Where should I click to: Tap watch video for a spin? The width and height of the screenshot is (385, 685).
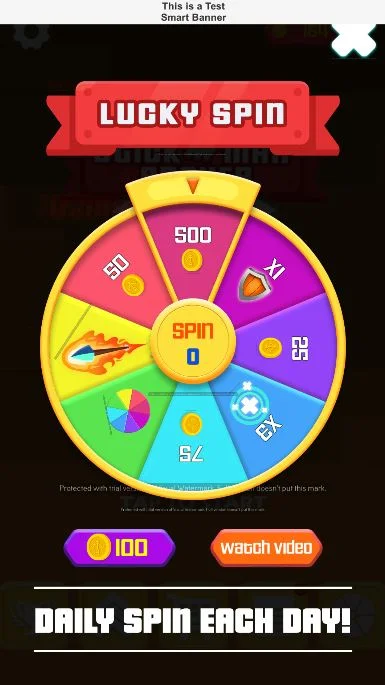(266, 548)
